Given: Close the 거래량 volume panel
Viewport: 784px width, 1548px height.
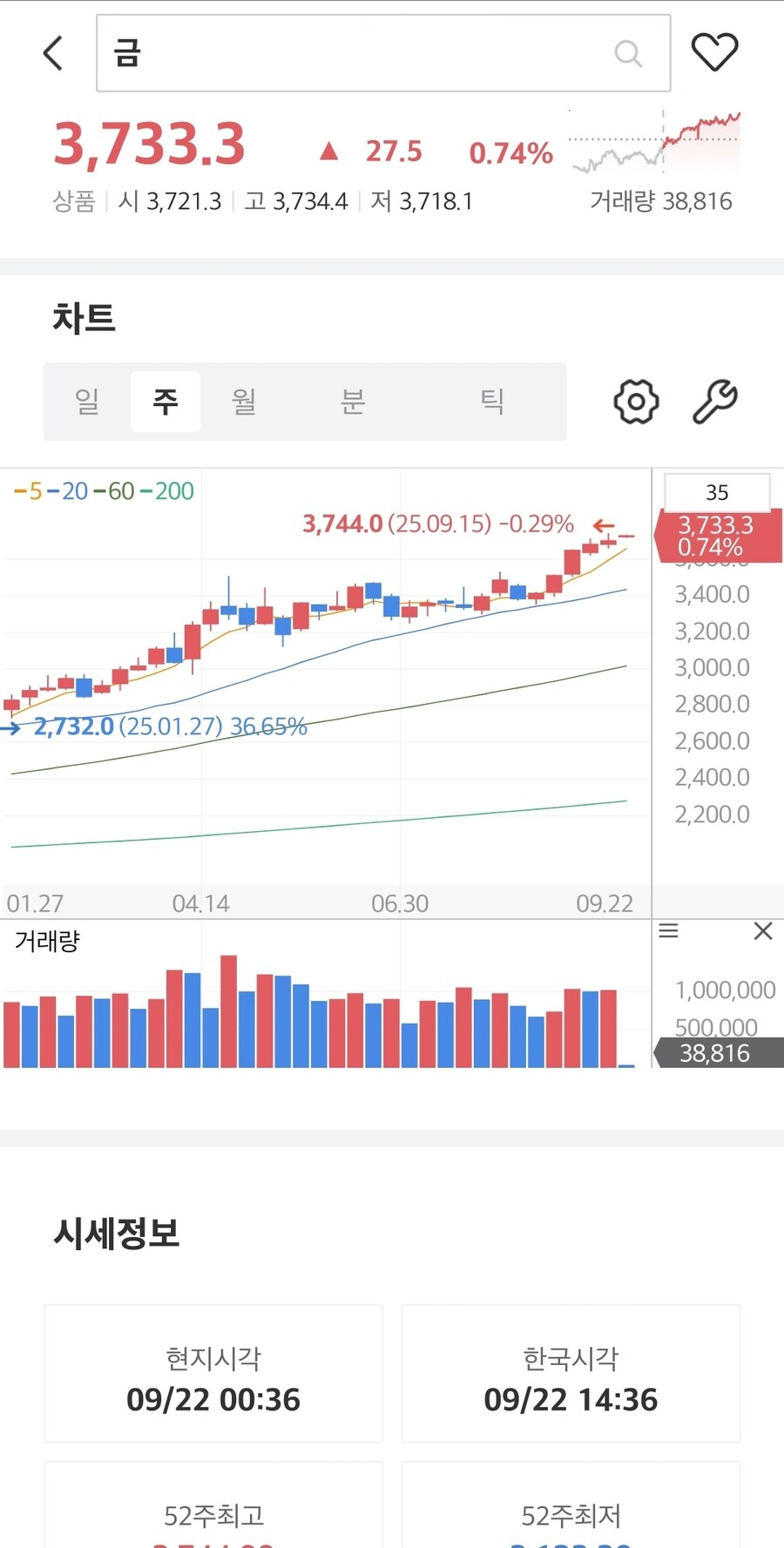Looking at the screenshot, I should pos(763,931).
